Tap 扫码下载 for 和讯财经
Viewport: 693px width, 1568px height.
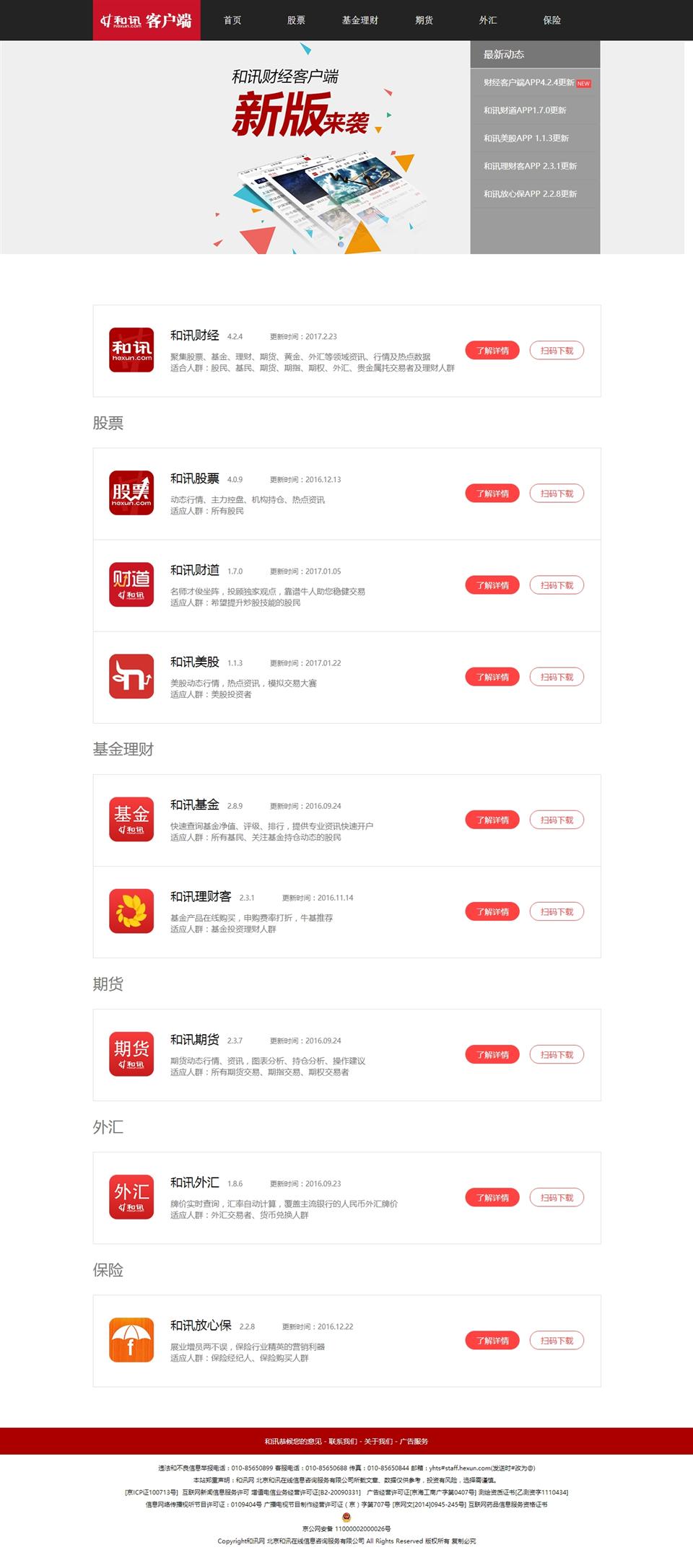click(557, 351)
